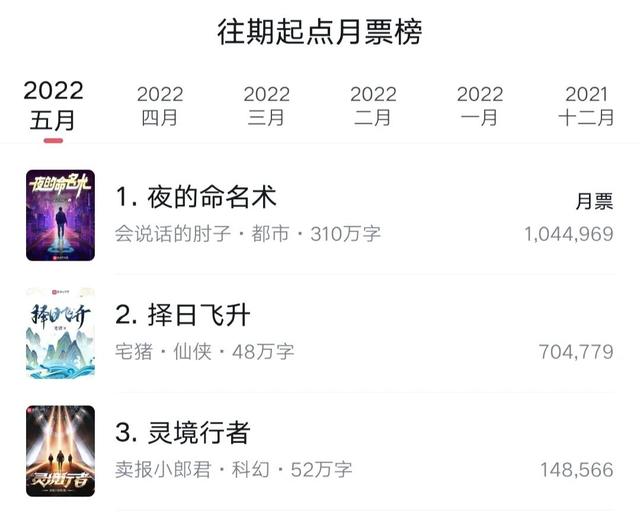The height and width of the screenshot is (516, 640).
Task: Tap the selected 2022 五月 tab
Action: point(53,106)
